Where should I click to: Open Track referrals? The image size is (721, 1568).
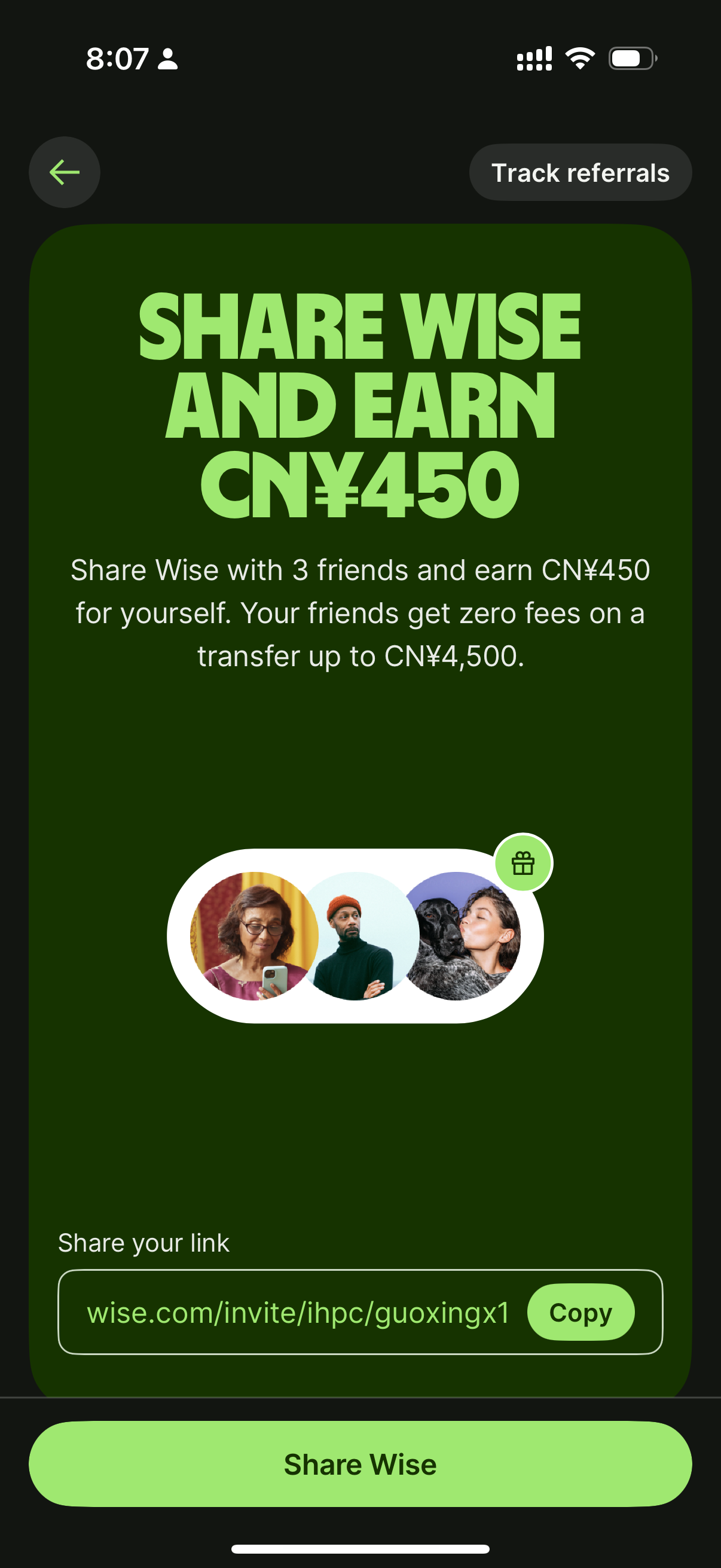tap(580, 172)
